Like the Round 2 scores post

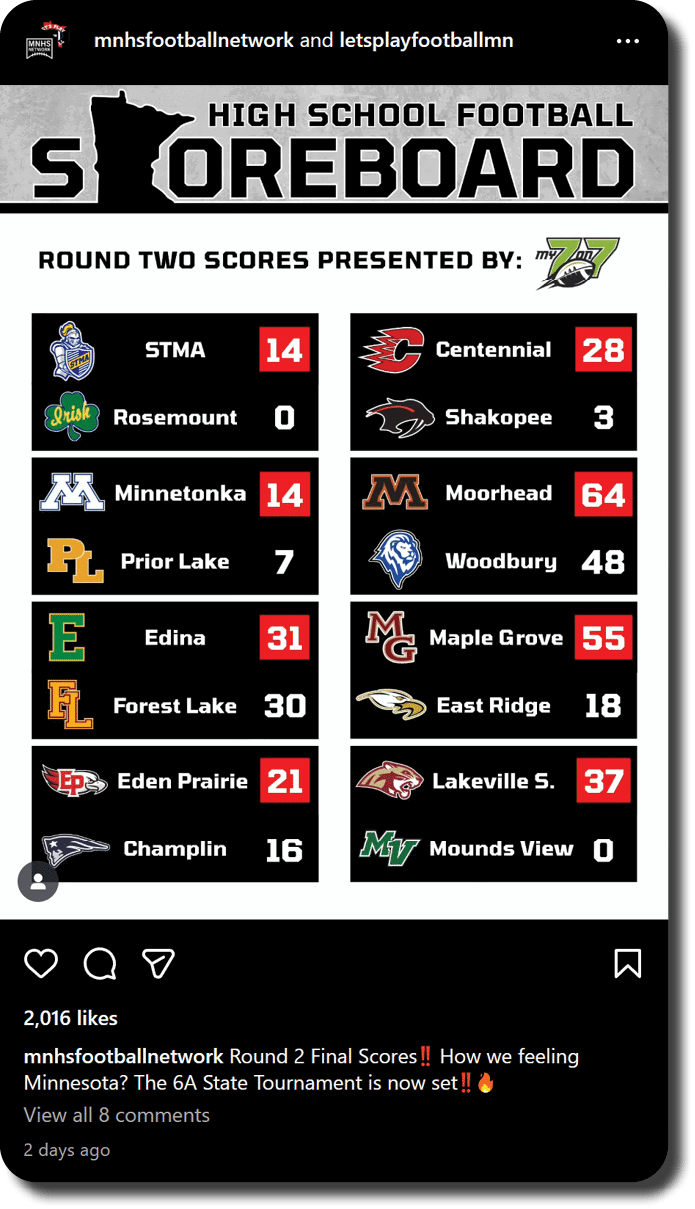pos(41,963)
